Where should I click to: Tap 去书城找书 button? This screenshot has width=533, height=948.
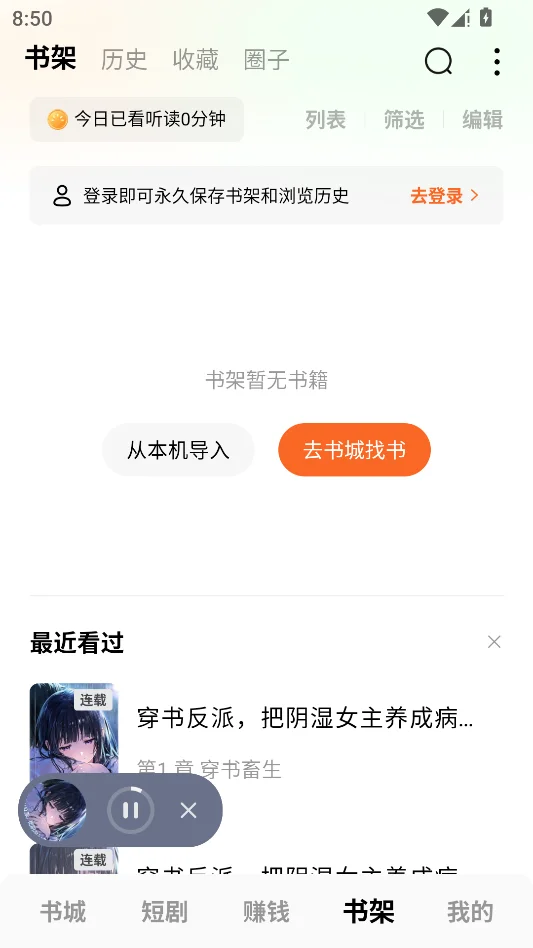pyautogui.click(x=354, y=450)
